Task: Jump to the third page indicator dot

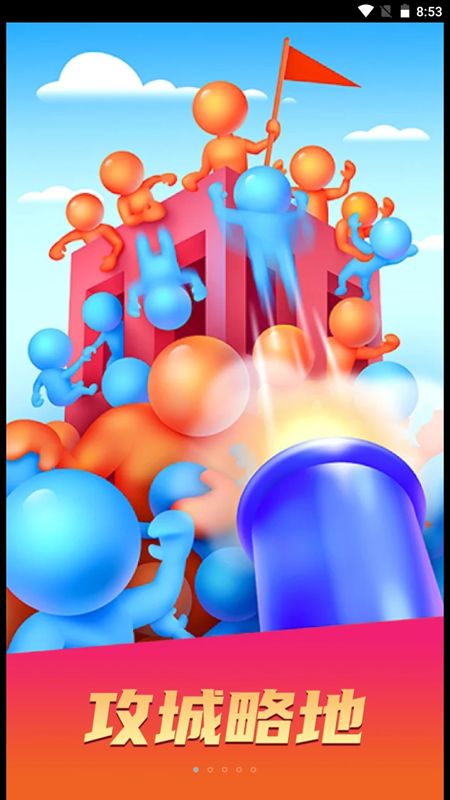Action: tap(224, 769)
